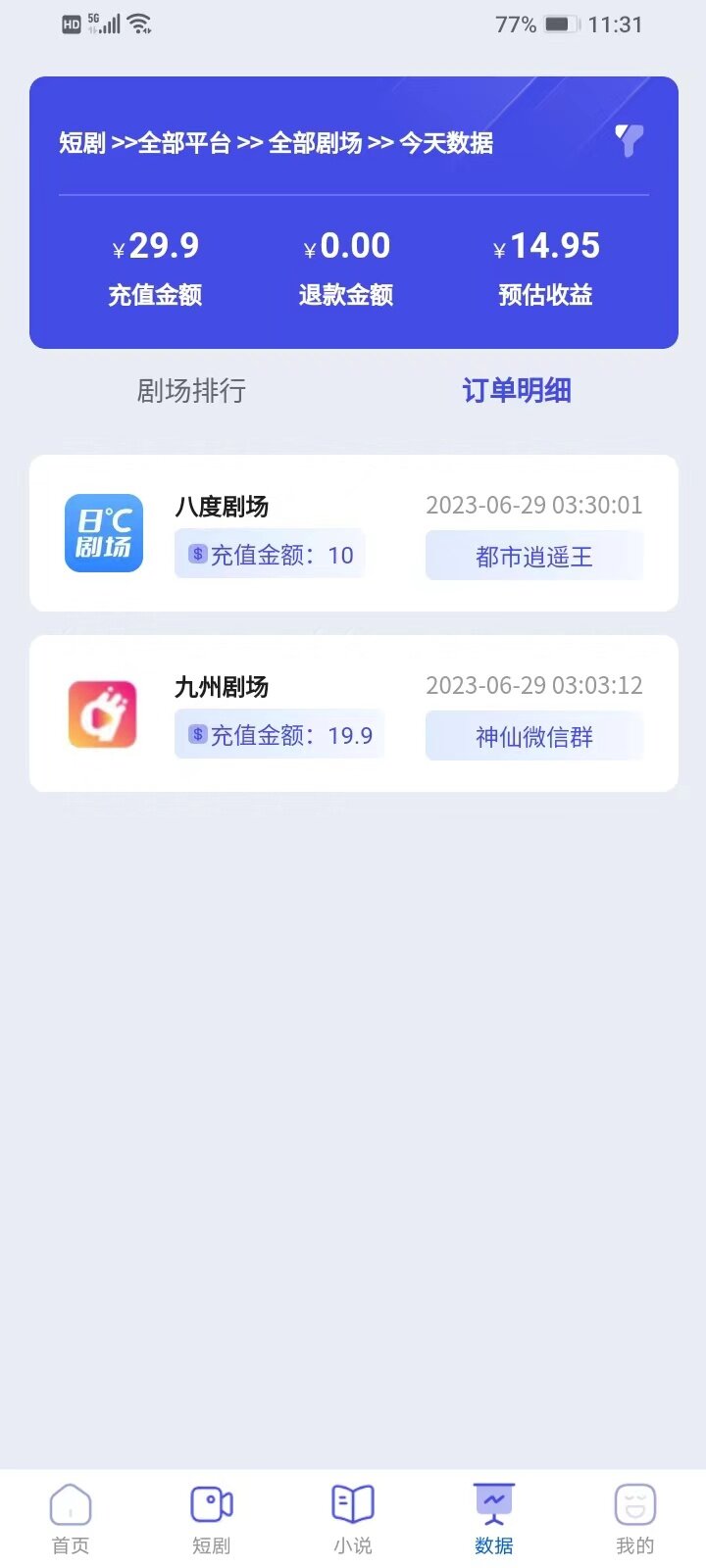706x1568 pixels.
Task: Go to the 首页 tab
Action: (x=71, y=1519)
